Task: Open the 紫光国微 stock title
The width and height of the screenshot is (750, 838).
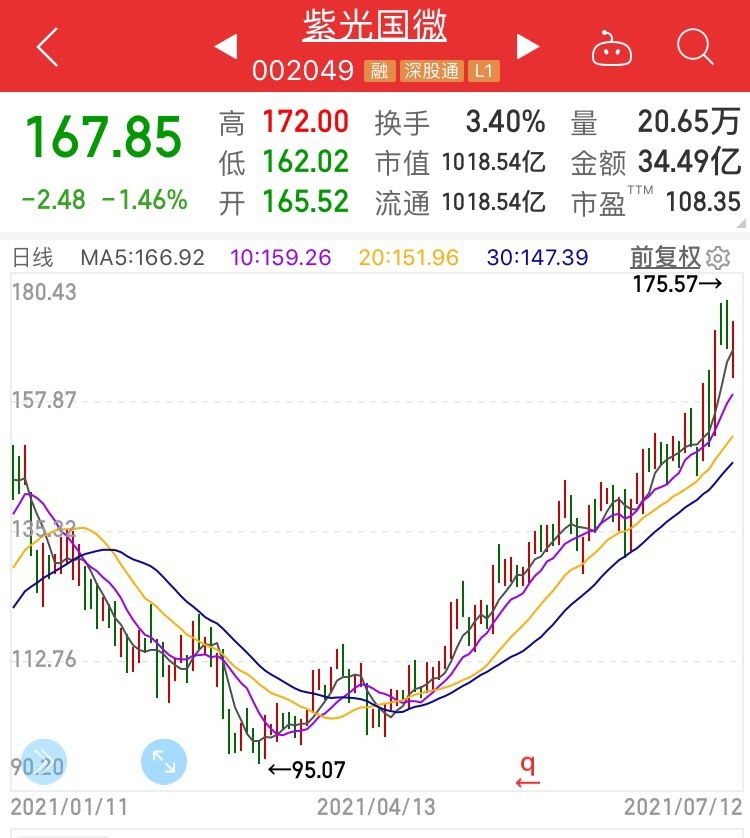Action: tap(376, 27)
